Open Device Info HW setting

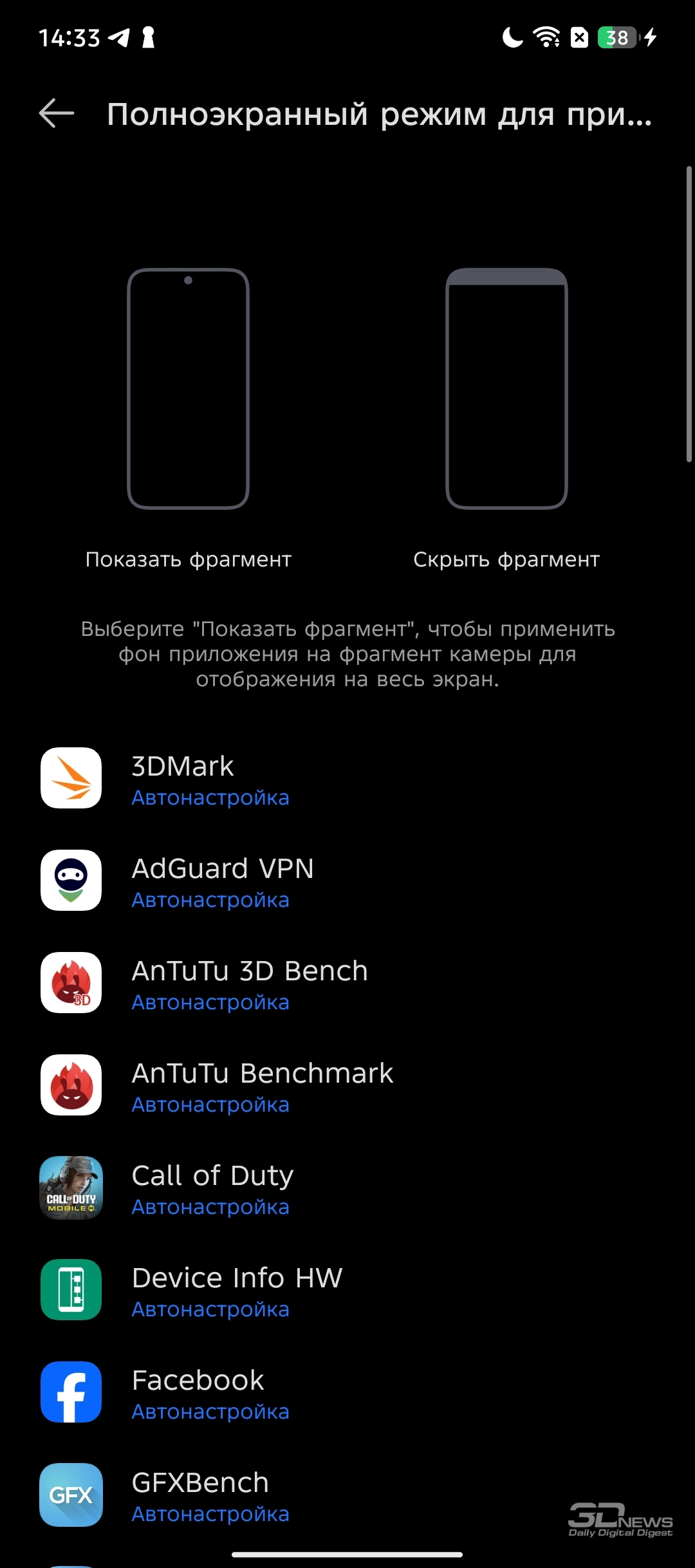click(347, 1290)
